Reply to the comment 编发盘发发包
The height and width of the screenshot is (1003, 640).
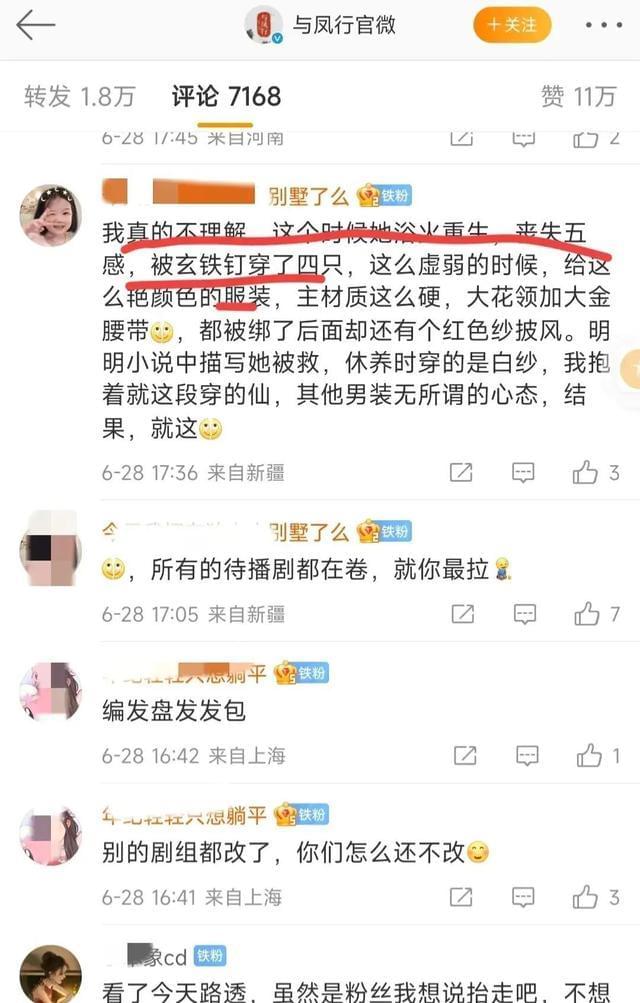pos(526,755)
